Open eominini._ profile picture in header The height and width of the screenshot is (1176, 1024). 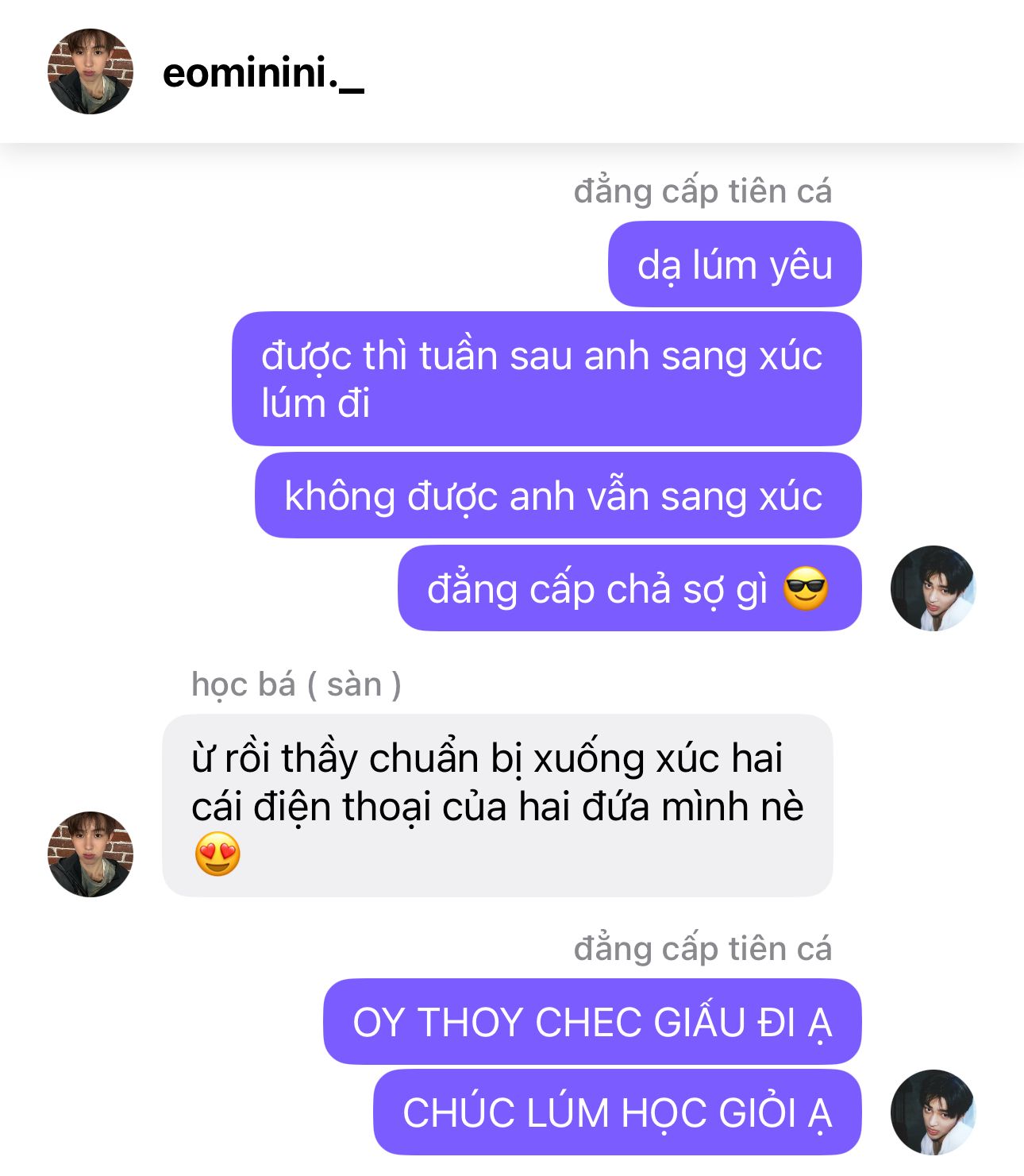[90, 71]
